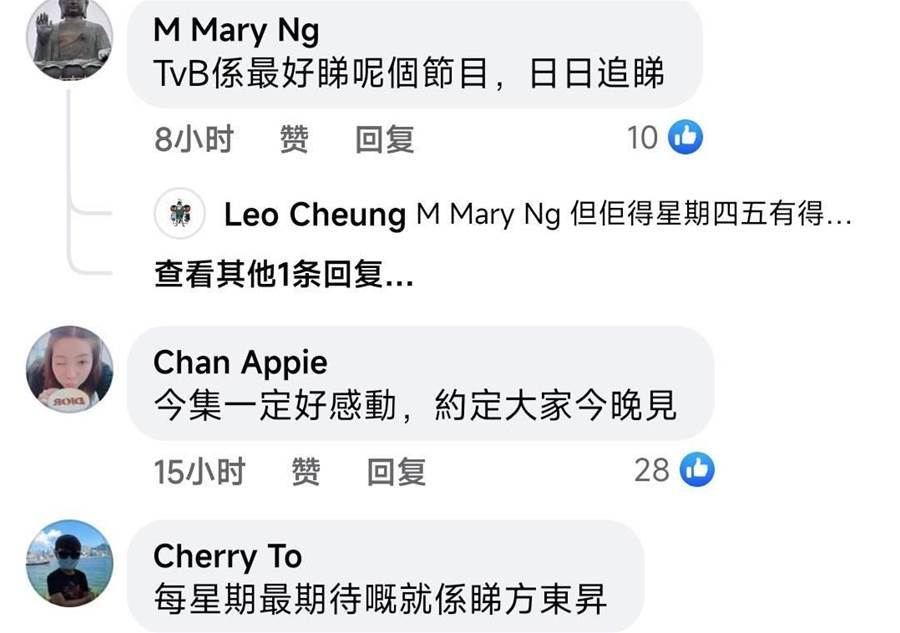The height and width of the screenshot is (633, 900).
Task: Open Cherry To's profile name link
Action: pyautogui.click(x=227, y=556)
